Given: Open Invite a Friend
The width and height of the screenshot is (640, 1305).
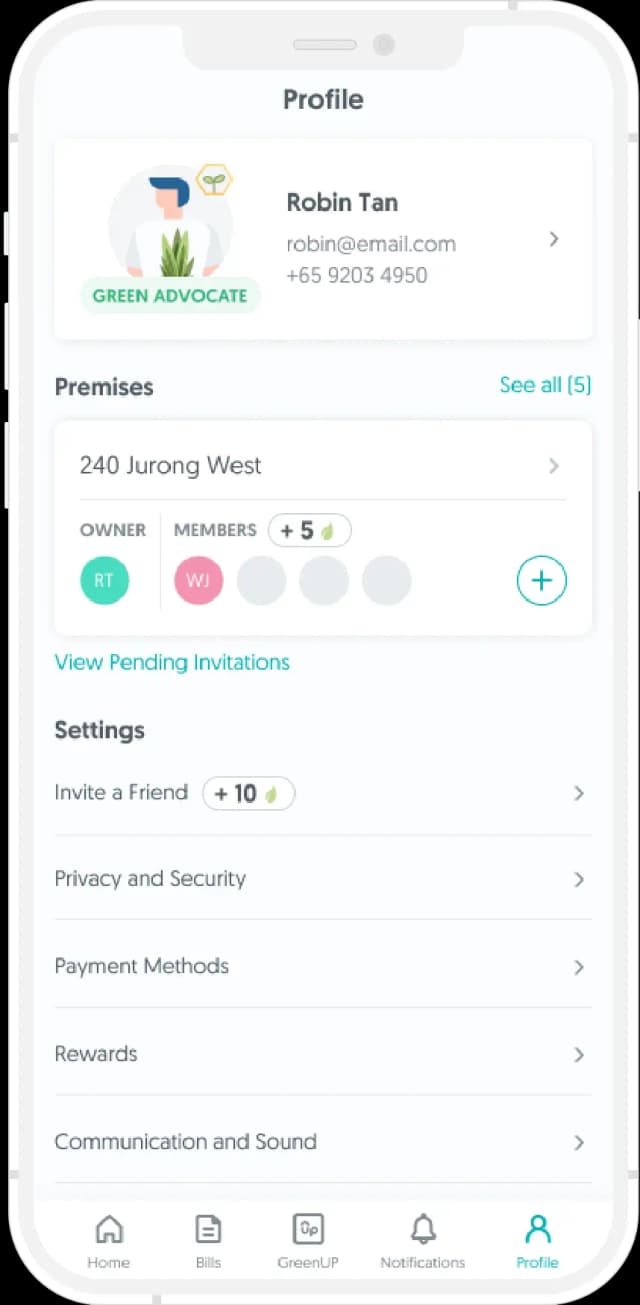Looking at the screenshot, I should pyautogui.click(x=320, y=793).
